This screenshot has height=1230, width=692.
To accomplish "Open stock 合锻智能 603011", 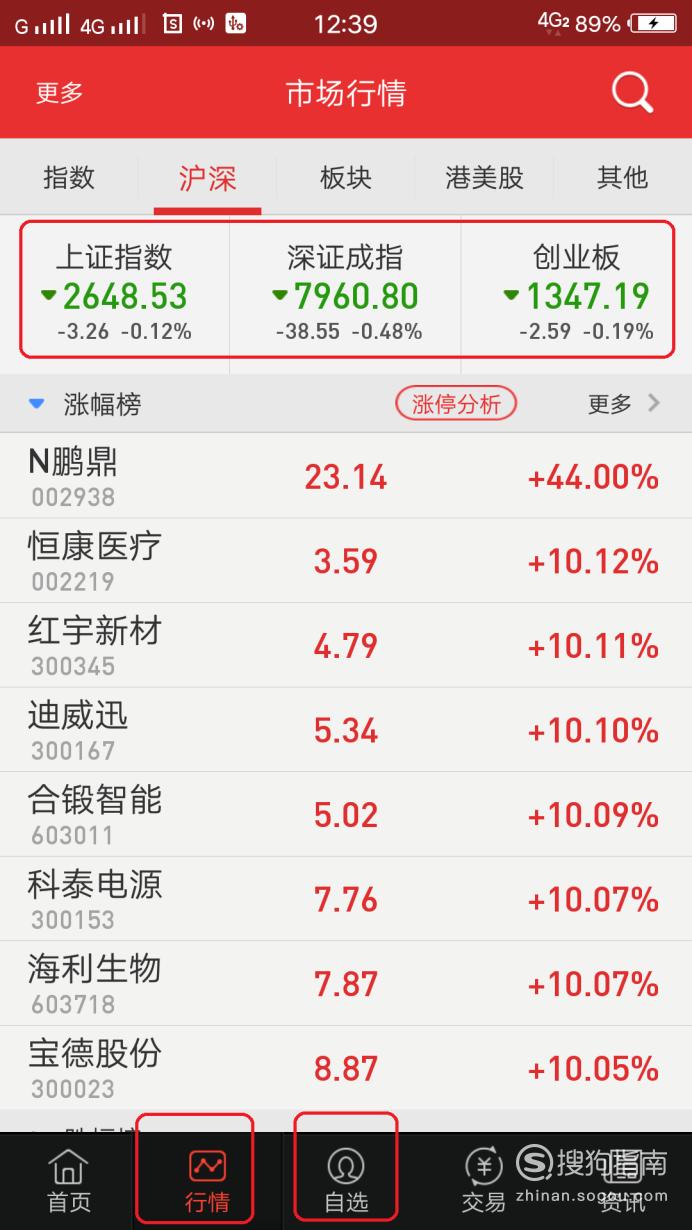I will pyautogui.click(x=346, y=814).
